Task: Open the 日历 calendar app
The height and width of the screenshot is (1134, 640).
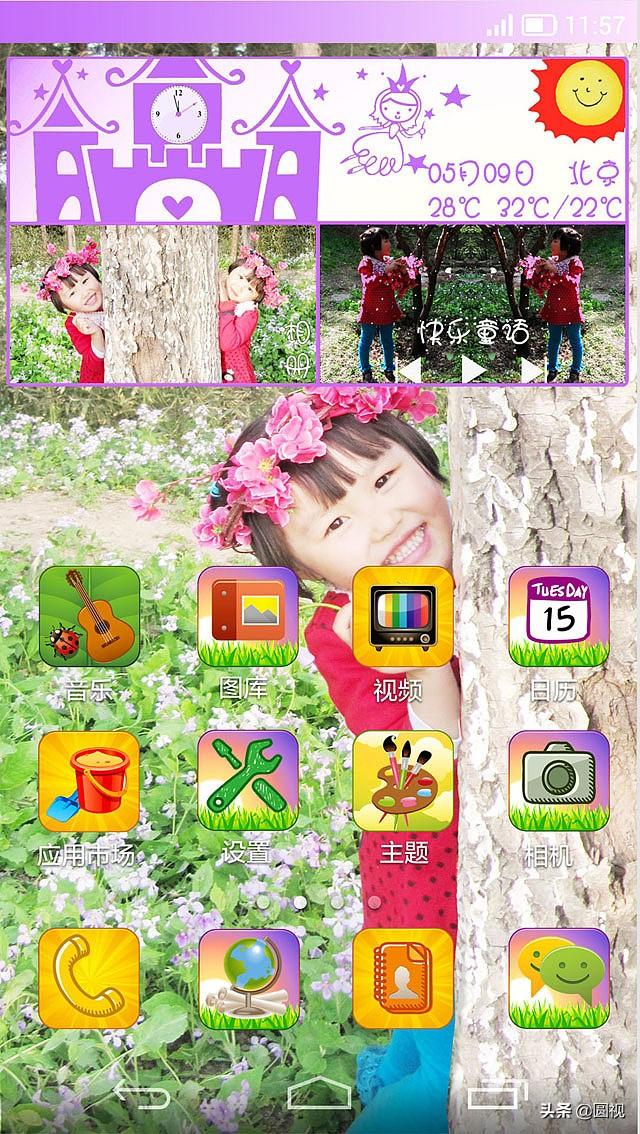Action: pos(558,616)
